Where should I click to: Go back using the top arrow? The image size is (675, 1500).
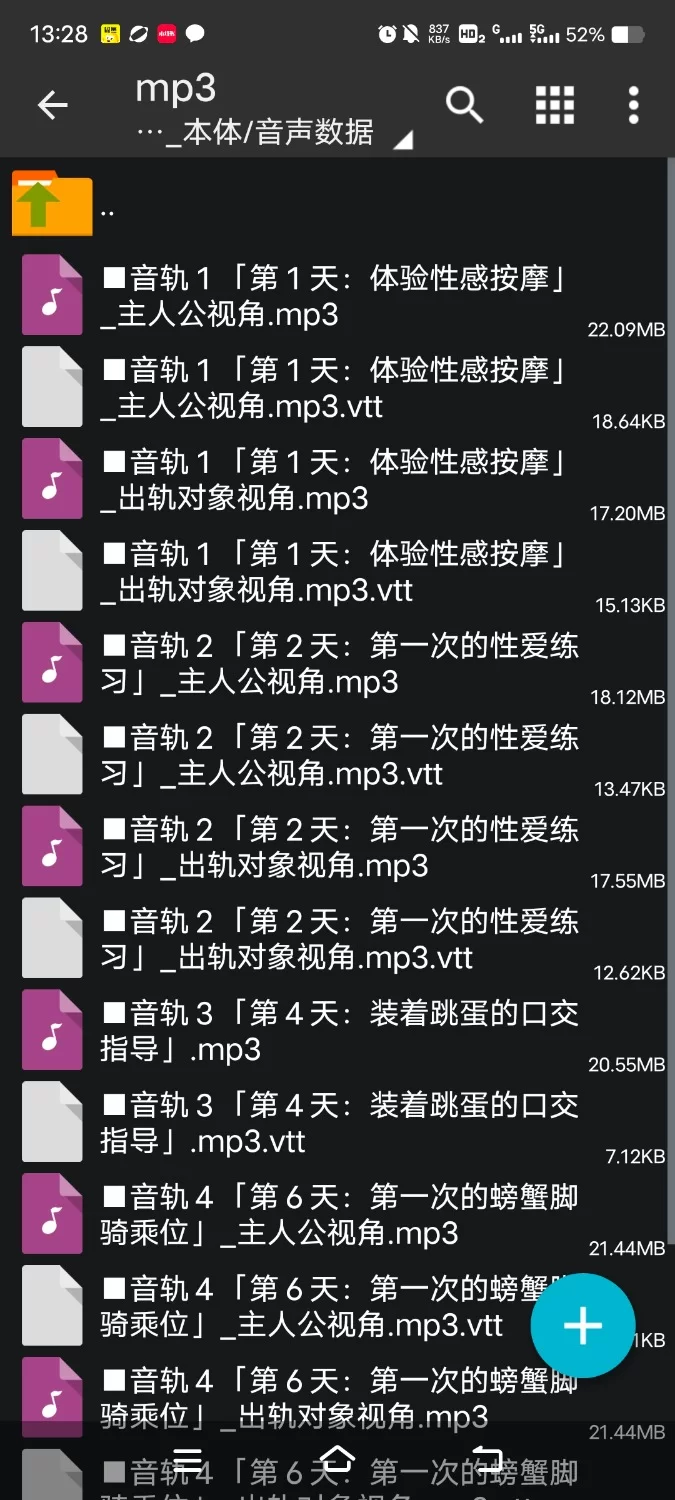pos(53,105)
